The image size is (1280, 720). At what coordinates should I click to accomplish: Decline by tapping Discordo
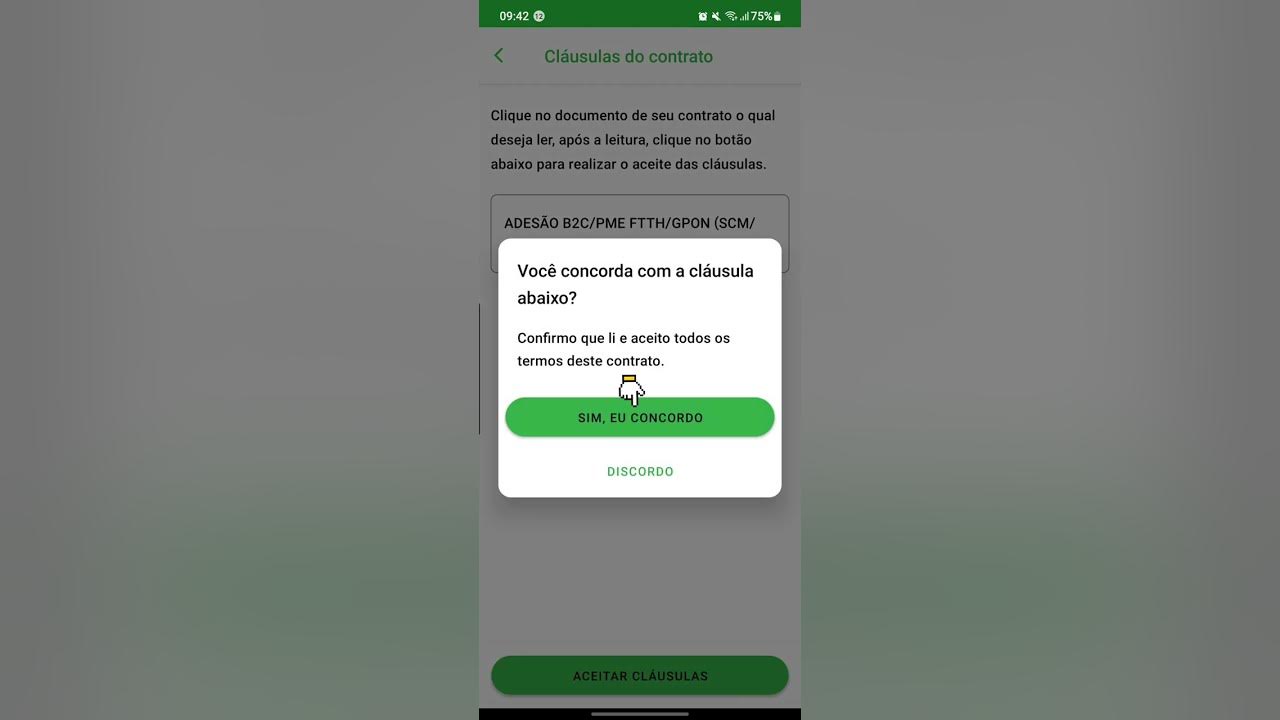[640, 471]
